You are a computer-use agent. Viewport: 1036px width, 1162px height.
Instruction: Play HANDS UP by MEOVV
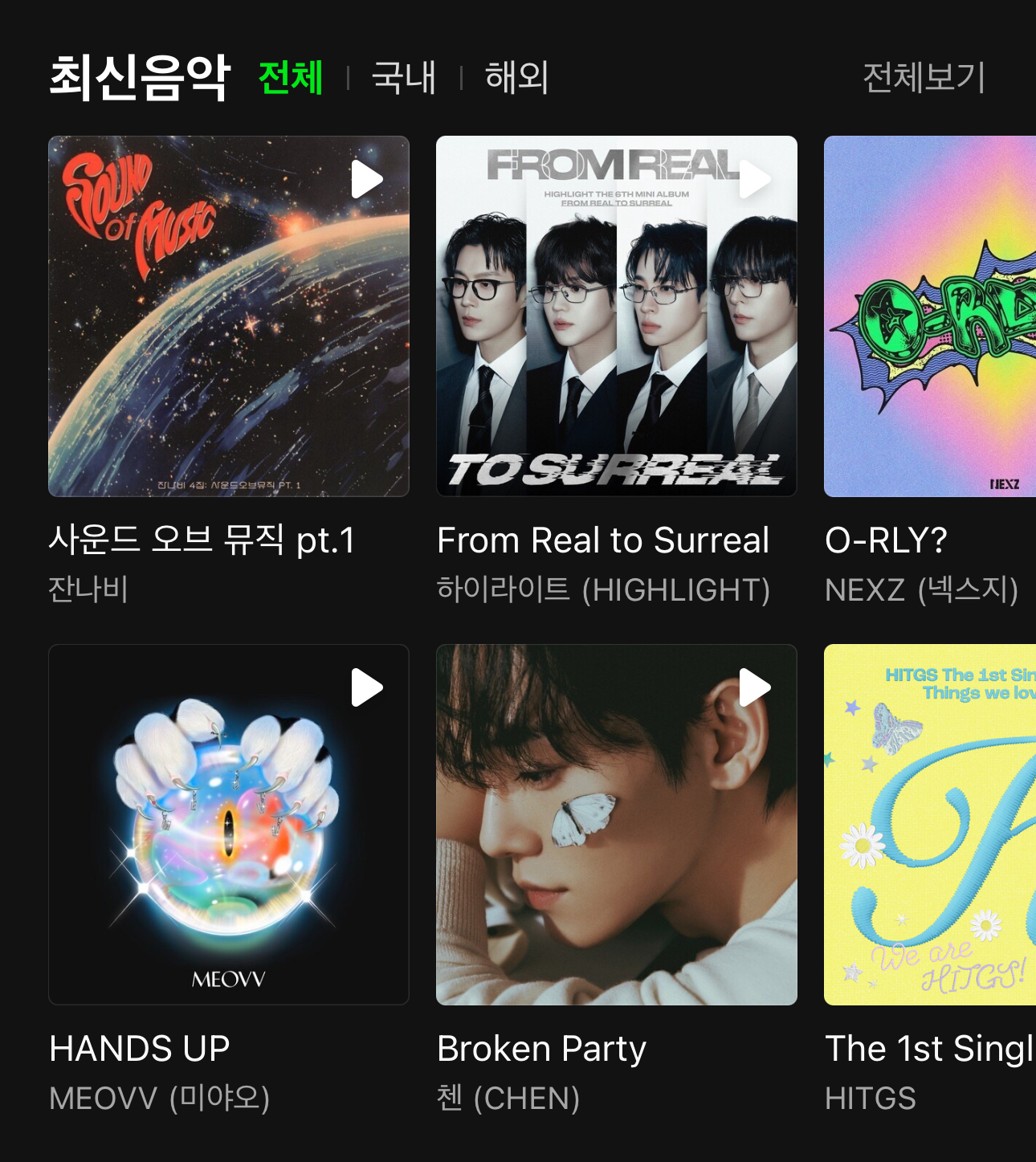366,687
